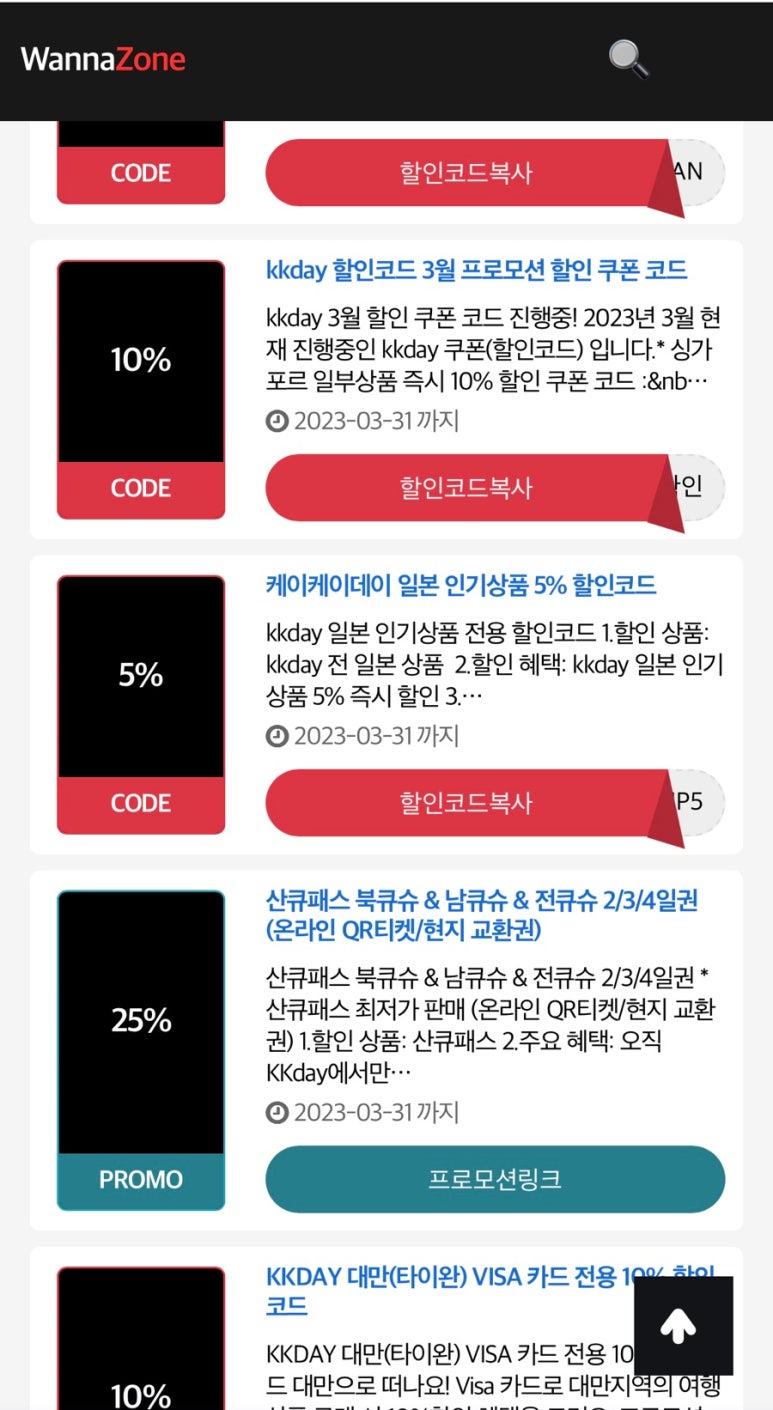This screenshot has width=773, height=1410.
Task: Open the 케이케이데이 일본 인기상품 5% 할인코드 link
Action: (461, 585)
